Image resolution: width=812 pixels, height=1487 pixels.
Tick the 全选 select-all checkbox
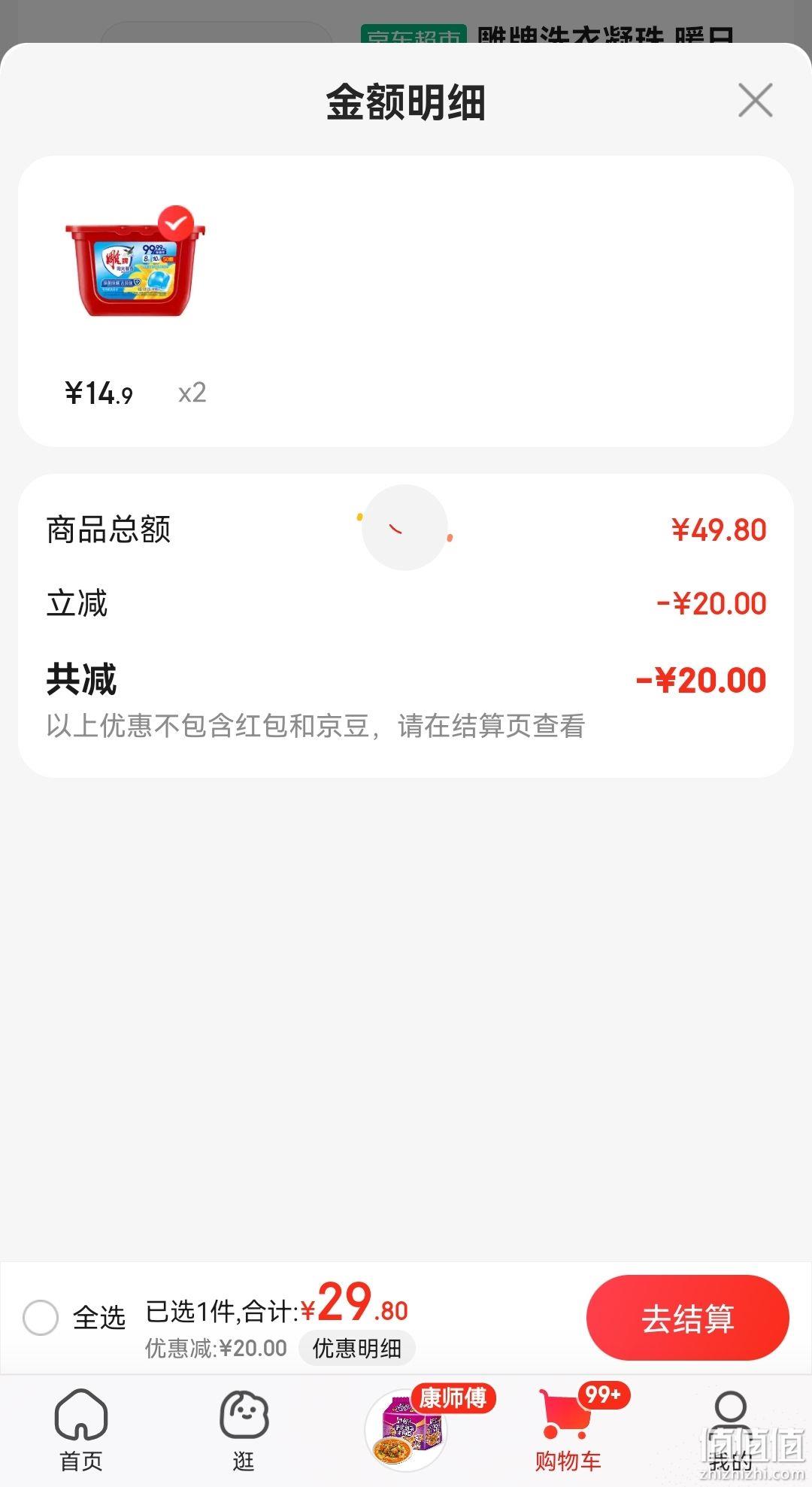41,1317
